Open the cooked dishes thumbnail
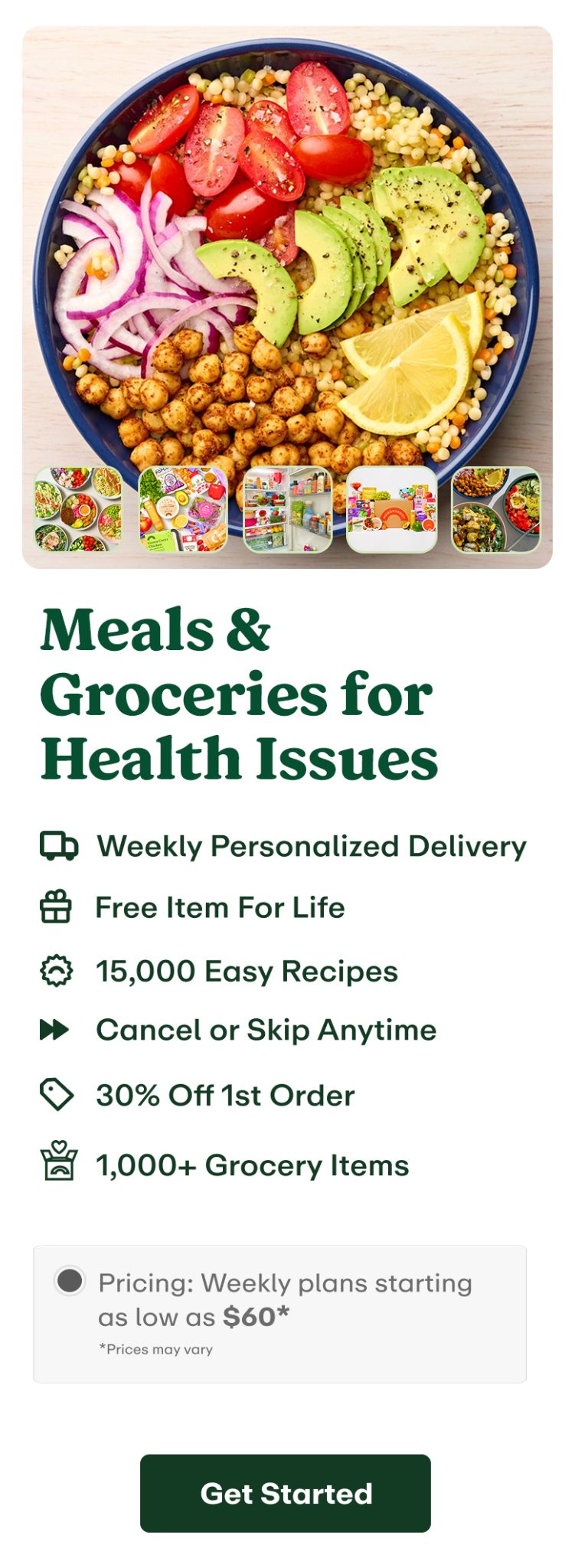575x1568 pixels. point(495,510)
